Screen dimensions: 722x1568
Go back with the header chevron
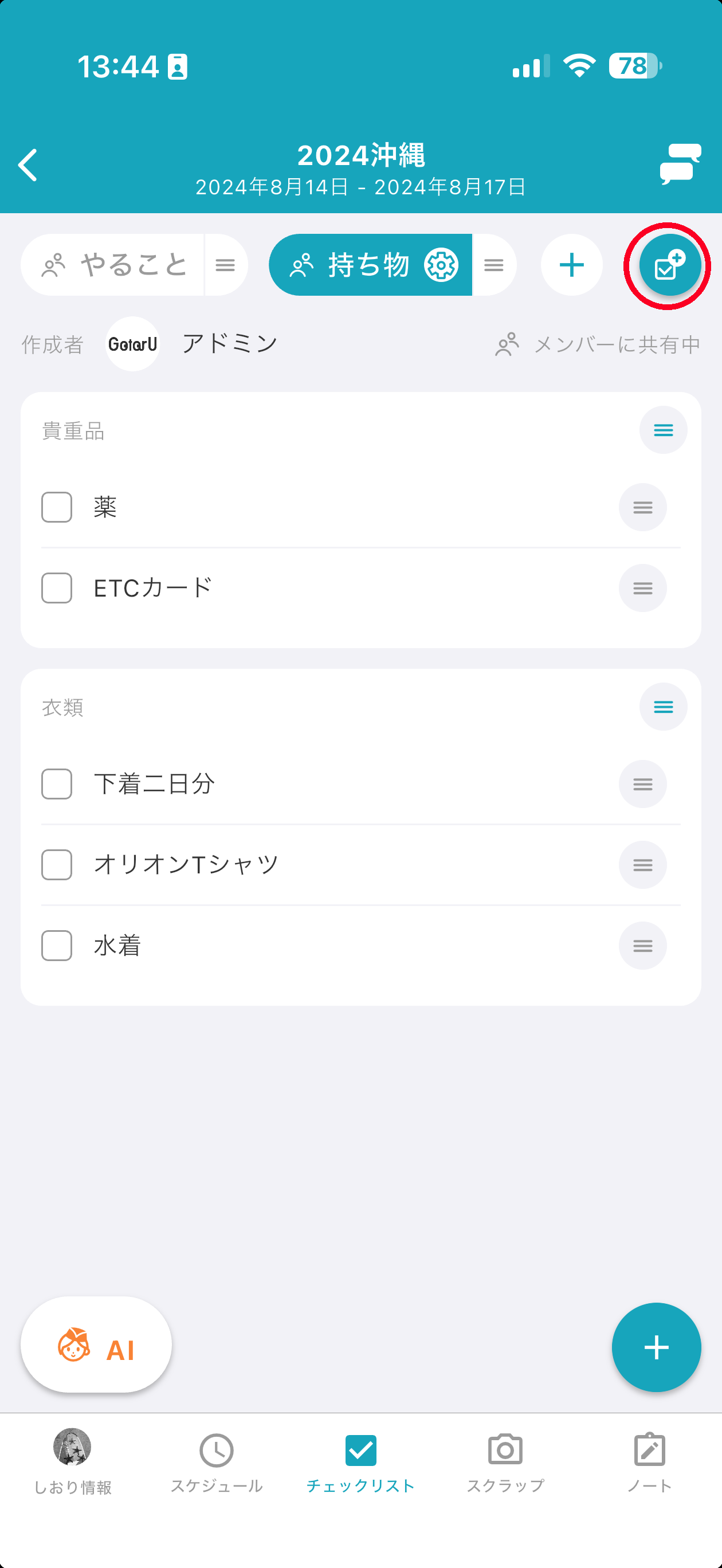click(x=29, y=164)
